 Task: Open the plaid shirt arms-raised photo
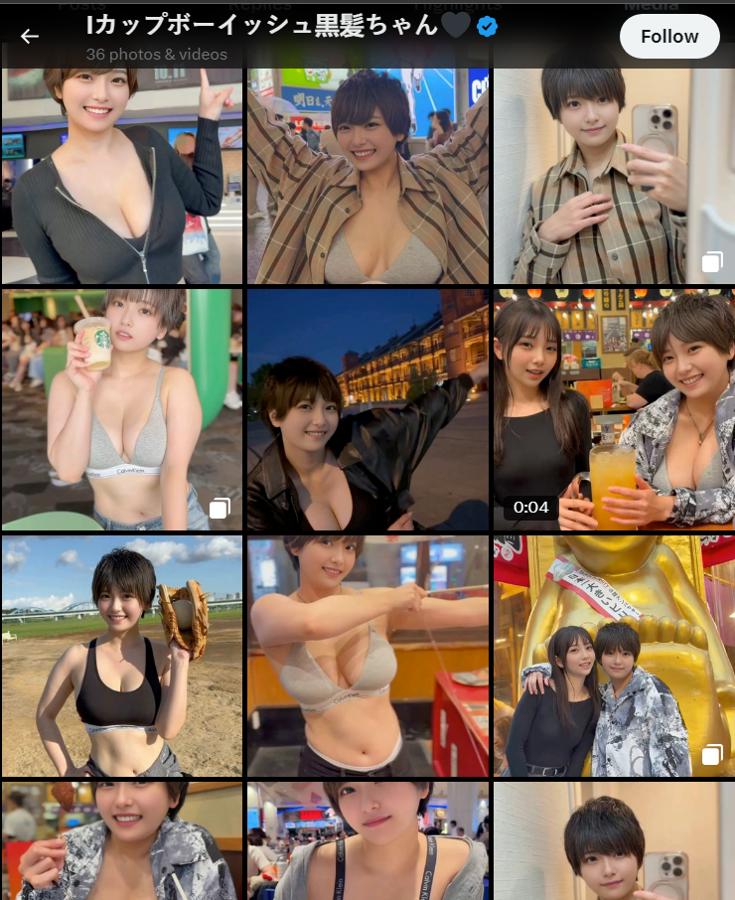pyautogui.click(x=368, y=175)
